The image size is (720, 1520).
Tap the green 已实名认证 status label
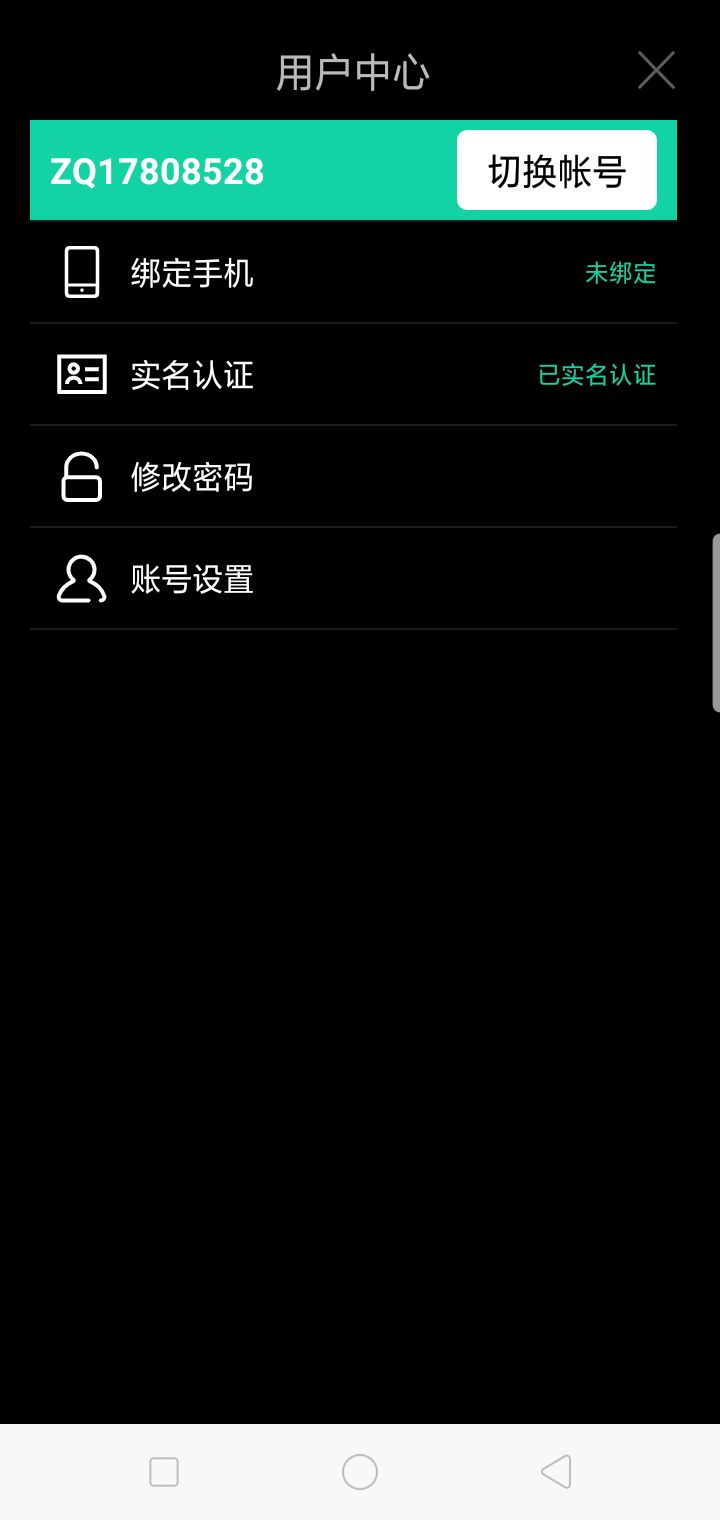[x=596, y=375]
